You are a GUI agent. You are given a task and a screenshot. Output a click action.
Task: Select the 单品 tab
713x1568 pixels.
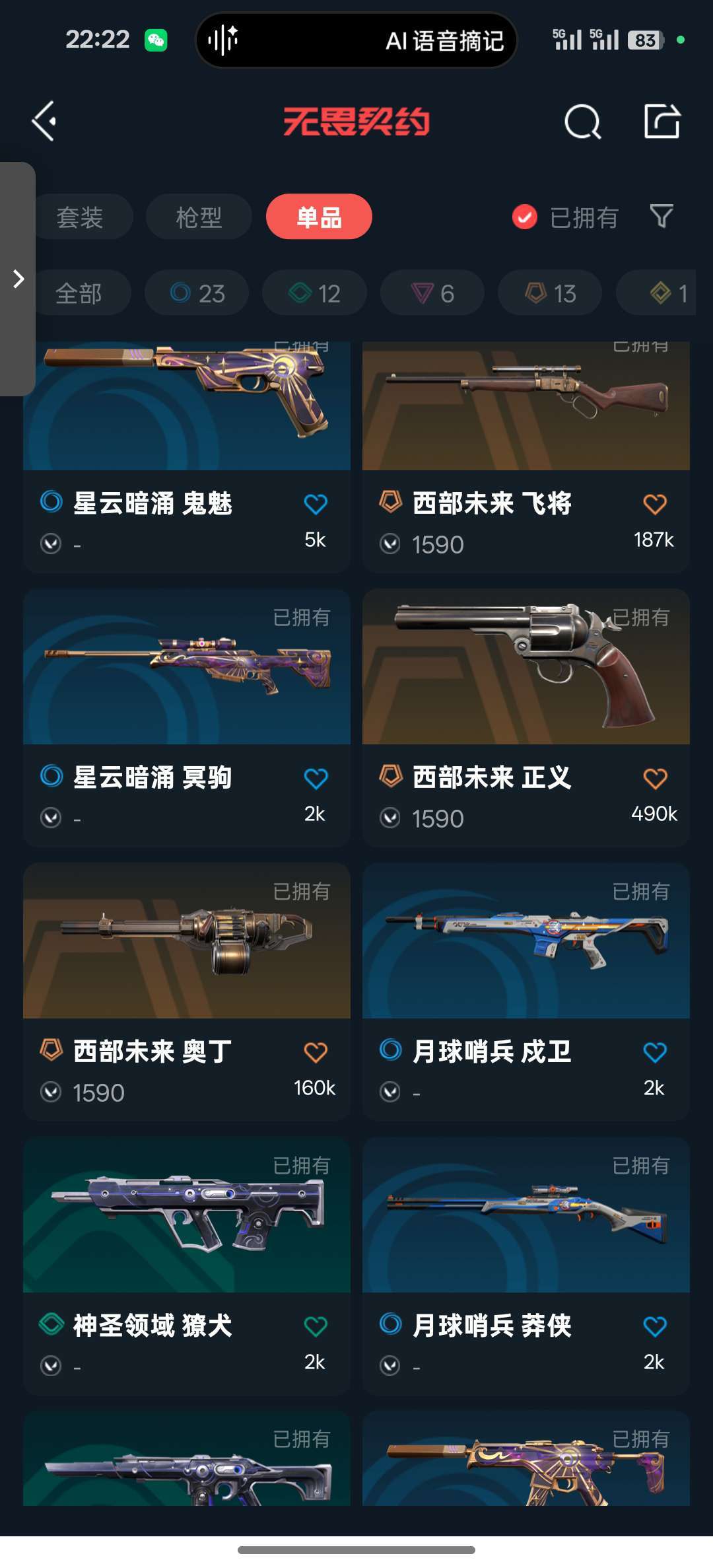(x=319, y=217)
